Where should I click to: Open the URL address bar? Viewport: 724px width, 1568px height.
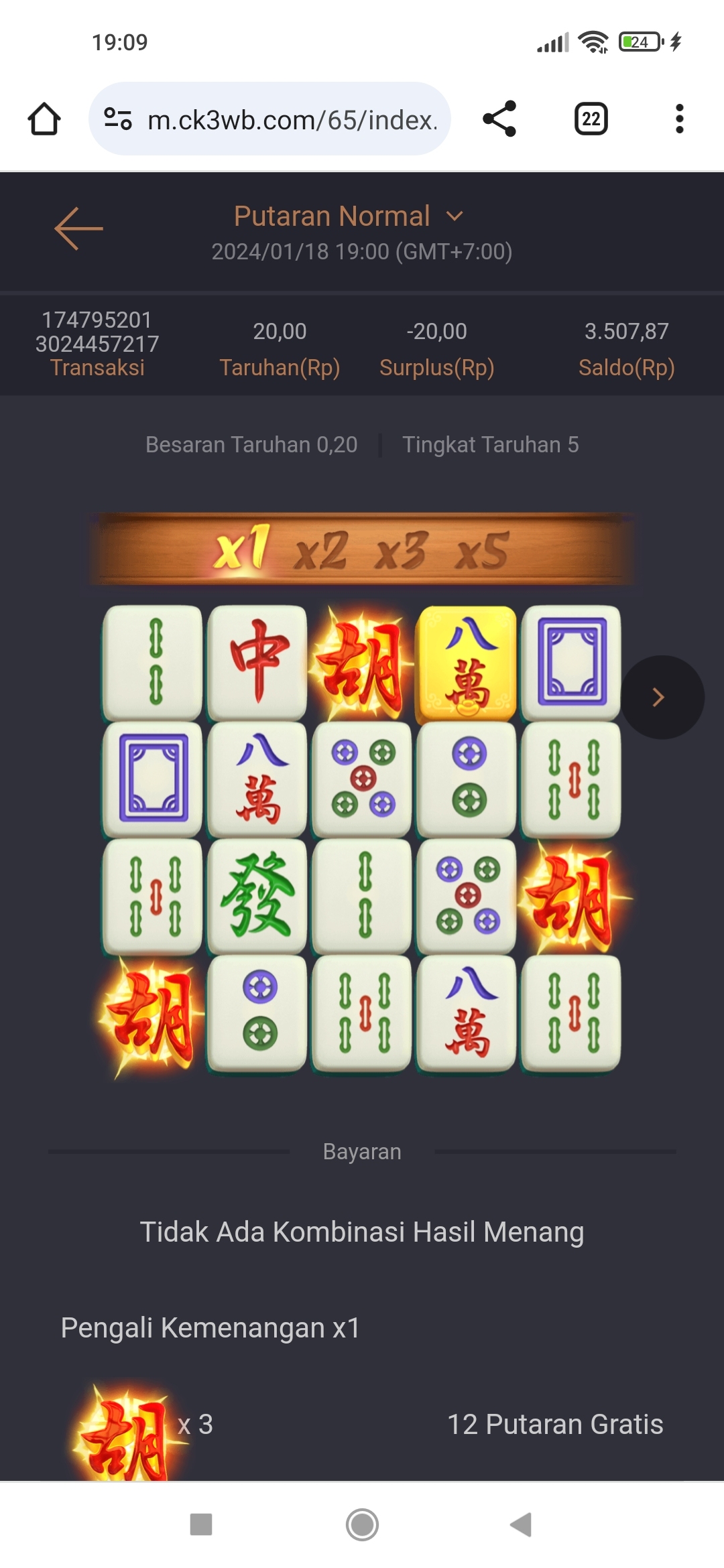point(292,120)
